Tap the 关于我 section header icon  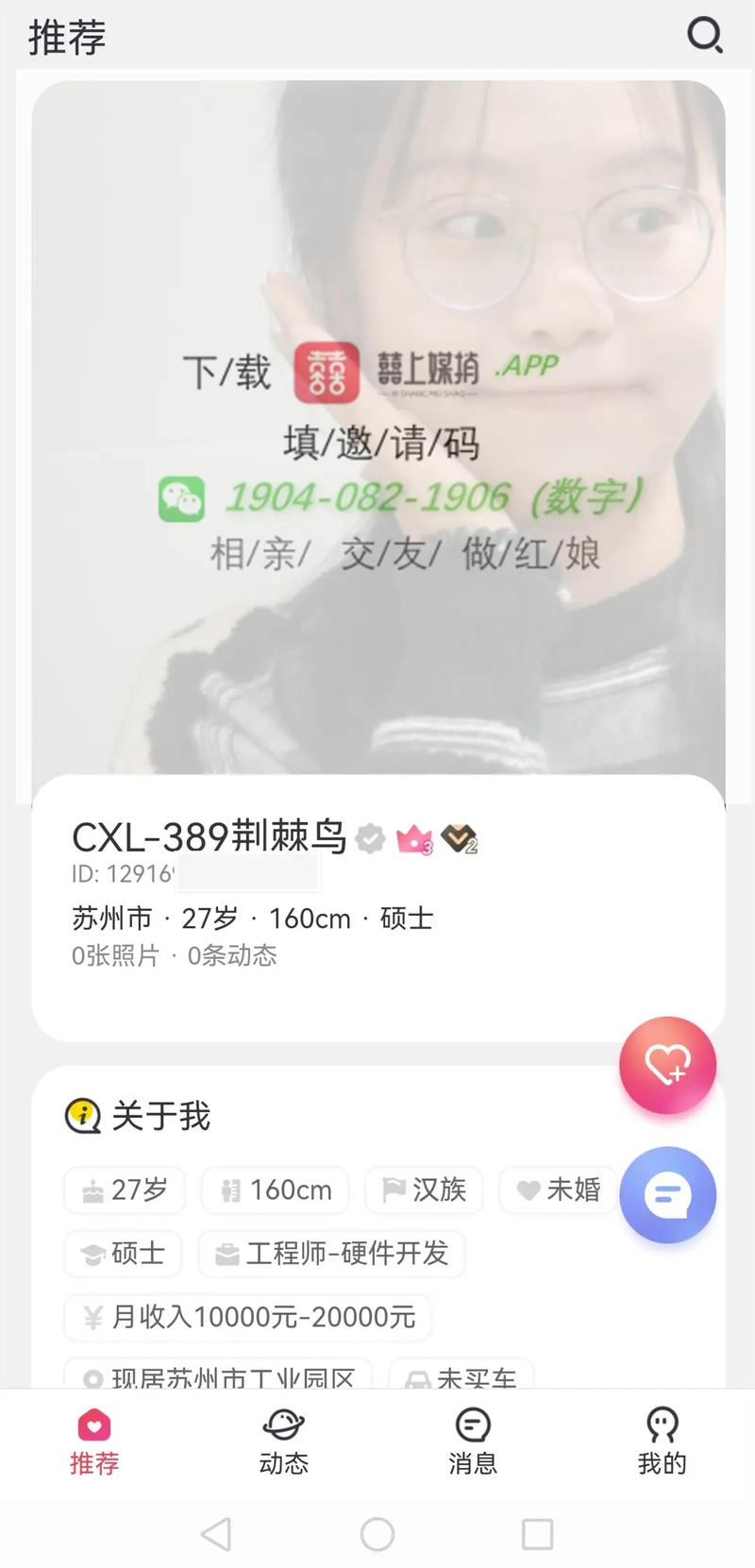point(82,1115)
